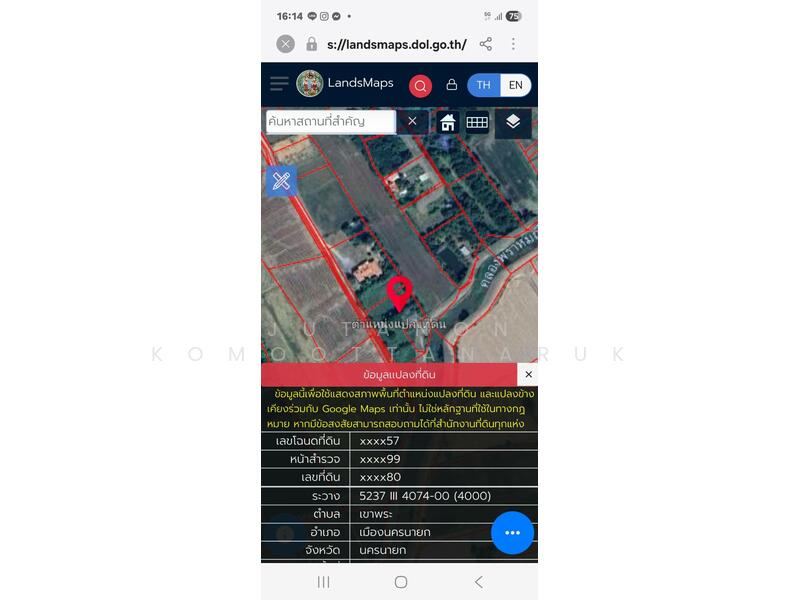Open the map layers selector
The height and width of the screenshot is (600, 800).
(513, 122)
